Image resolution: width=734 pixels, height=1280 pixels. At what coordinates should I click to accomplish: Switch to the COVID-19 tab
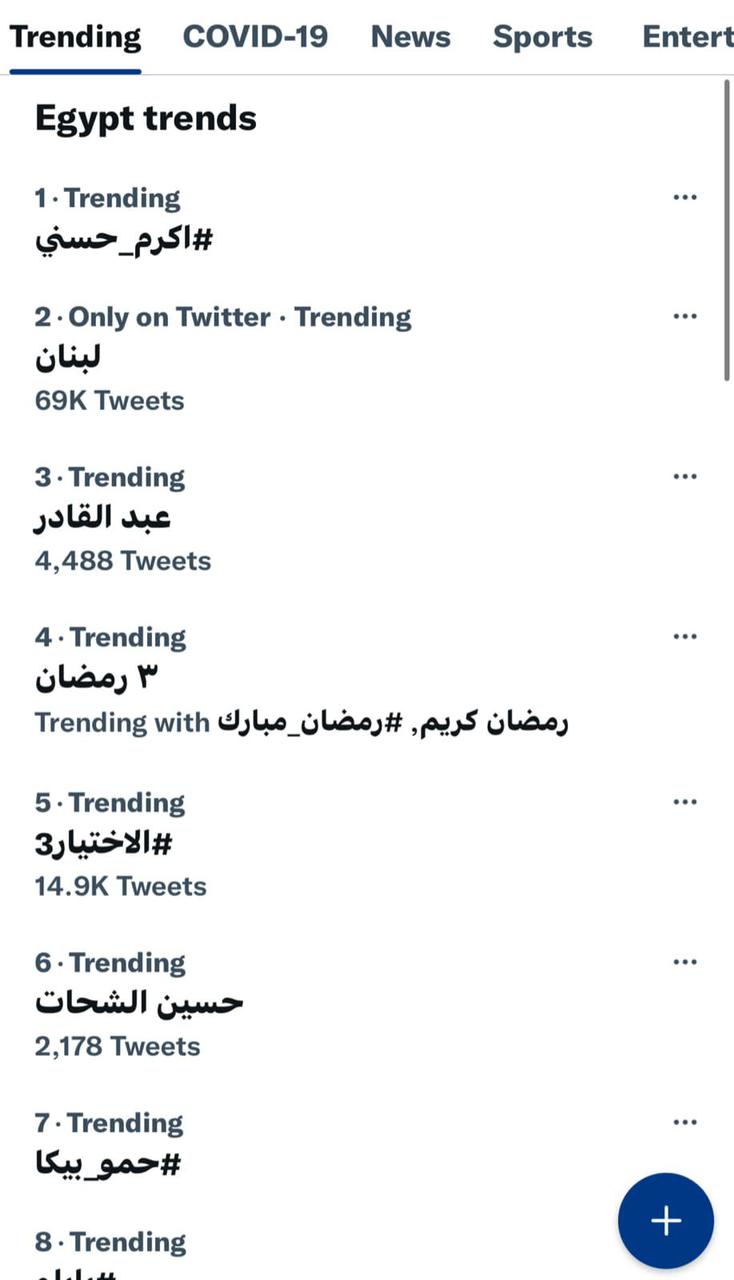coord(254,37)
